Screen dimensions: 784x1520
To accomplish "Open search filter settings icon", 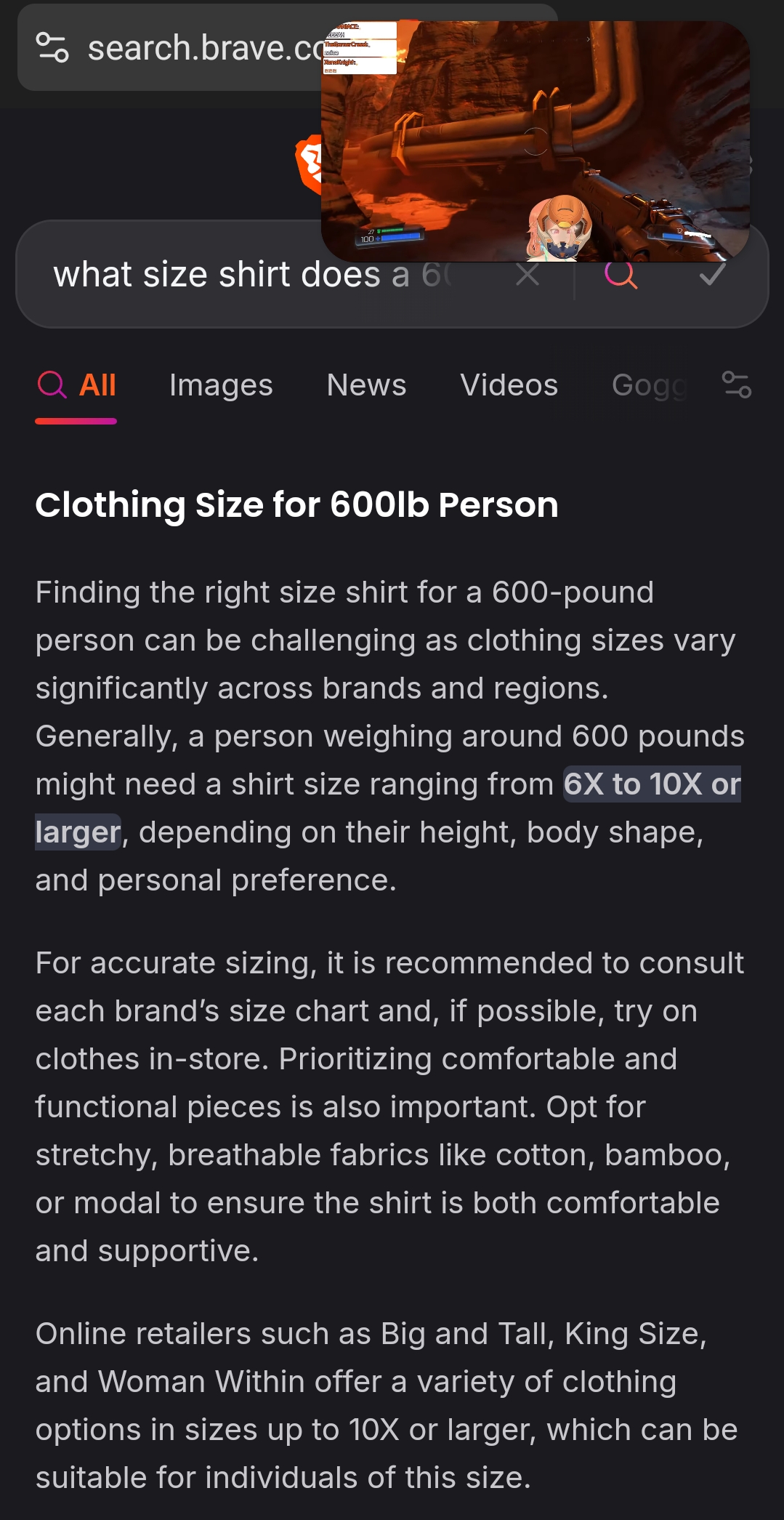I will [737, 384].
